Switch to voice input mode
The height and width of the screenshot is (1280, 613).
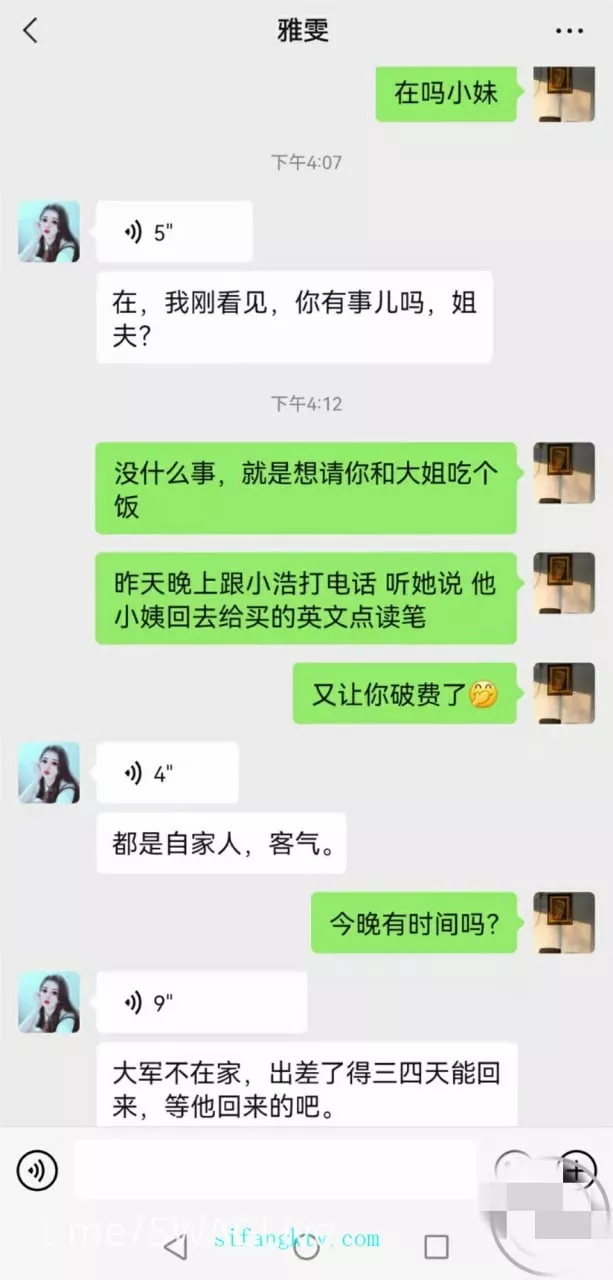(x=37, y=1168)
